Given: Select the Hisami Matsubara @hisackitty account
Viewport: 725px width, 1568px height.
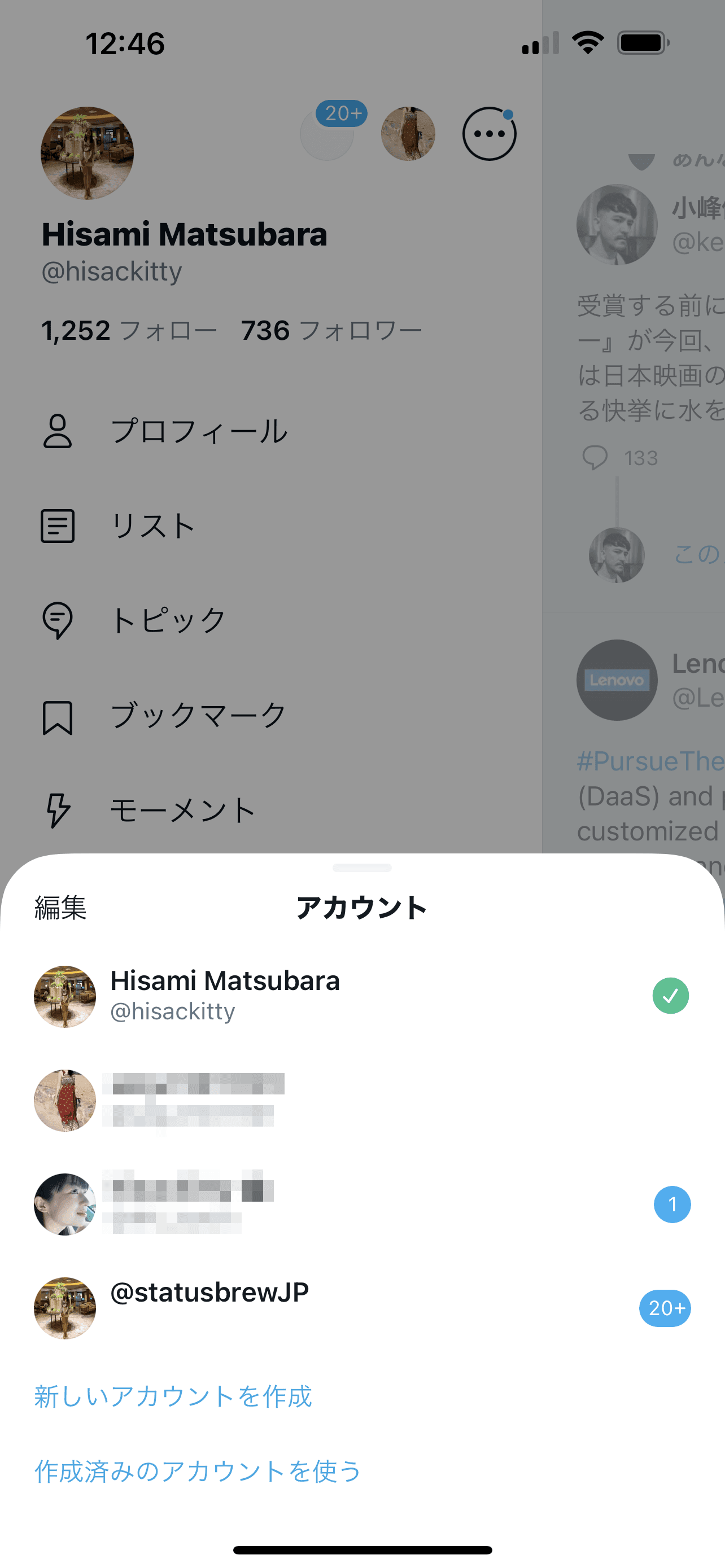Looking at the screenshot, I should [225, 995].
